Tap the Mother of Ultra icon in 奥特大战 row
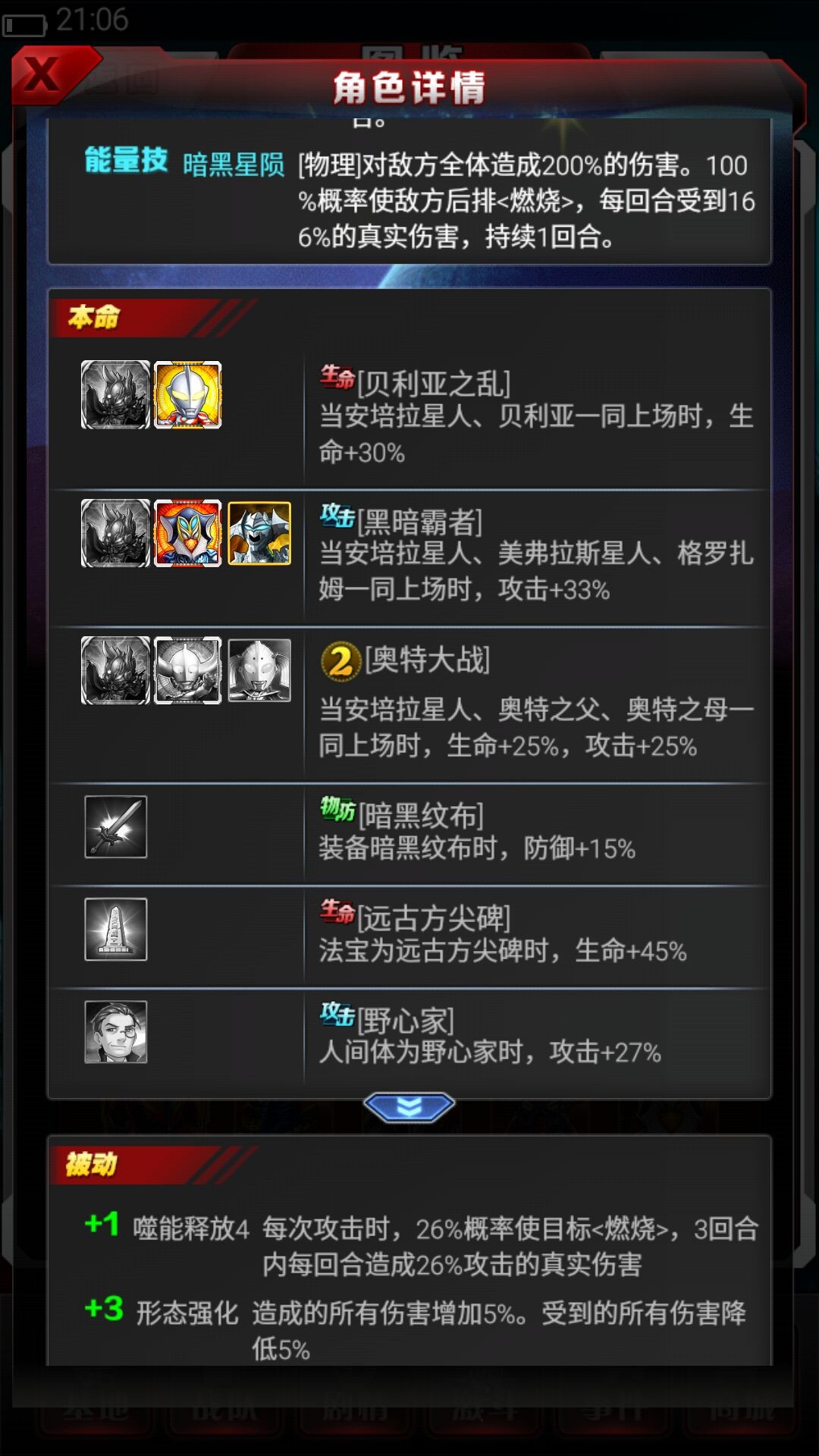The image size is (819, 1456). tap(259, 670)
